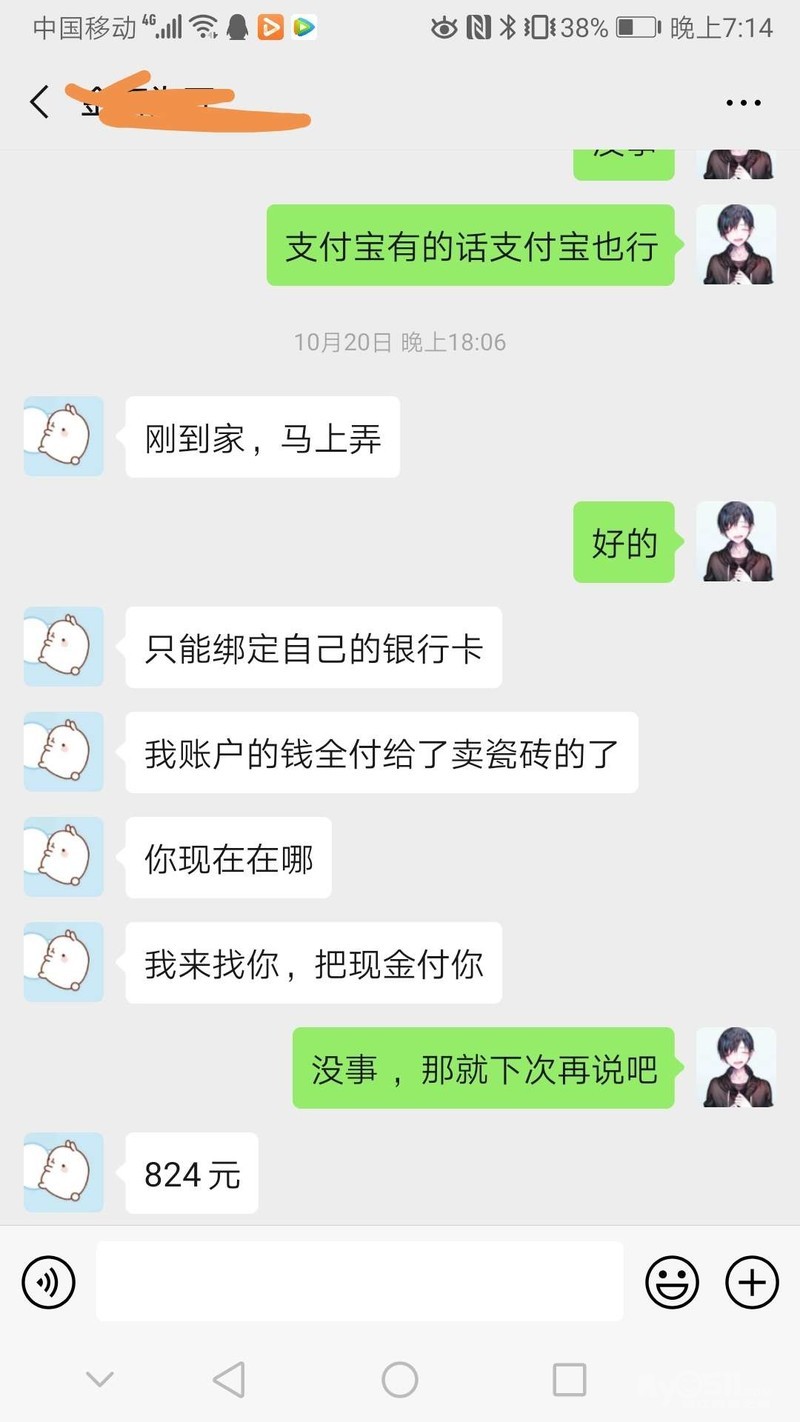Image resolution: width=800 pixels, height=1422 pixels.
Task: Switch to voice message input
Action: click(x=49, y=1281)
